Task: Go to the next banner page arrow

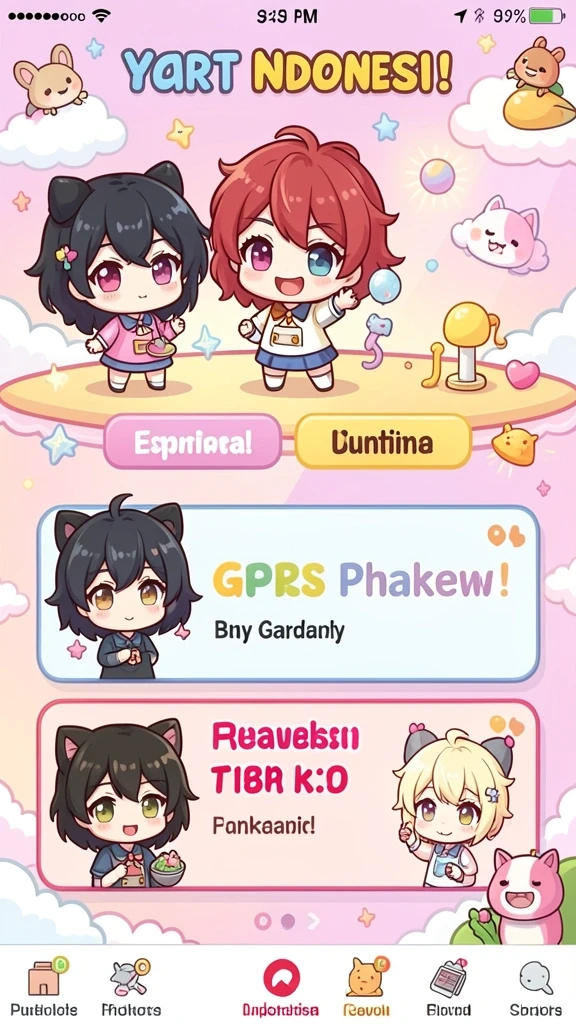Action: pyautogui.click(x=314, y=921)
